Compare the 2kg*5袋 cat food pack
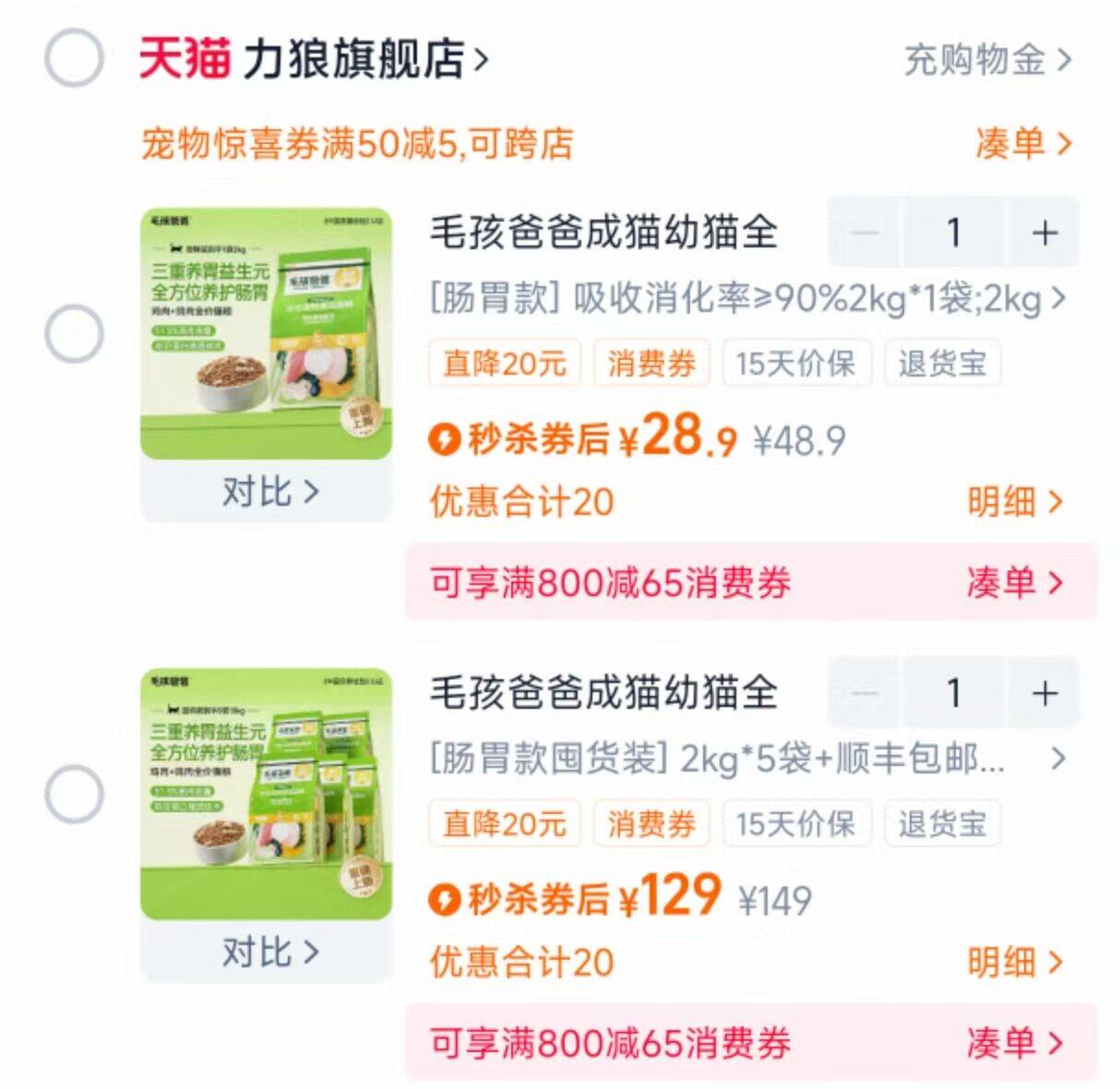1120x1089 pixels. [268, 951]
